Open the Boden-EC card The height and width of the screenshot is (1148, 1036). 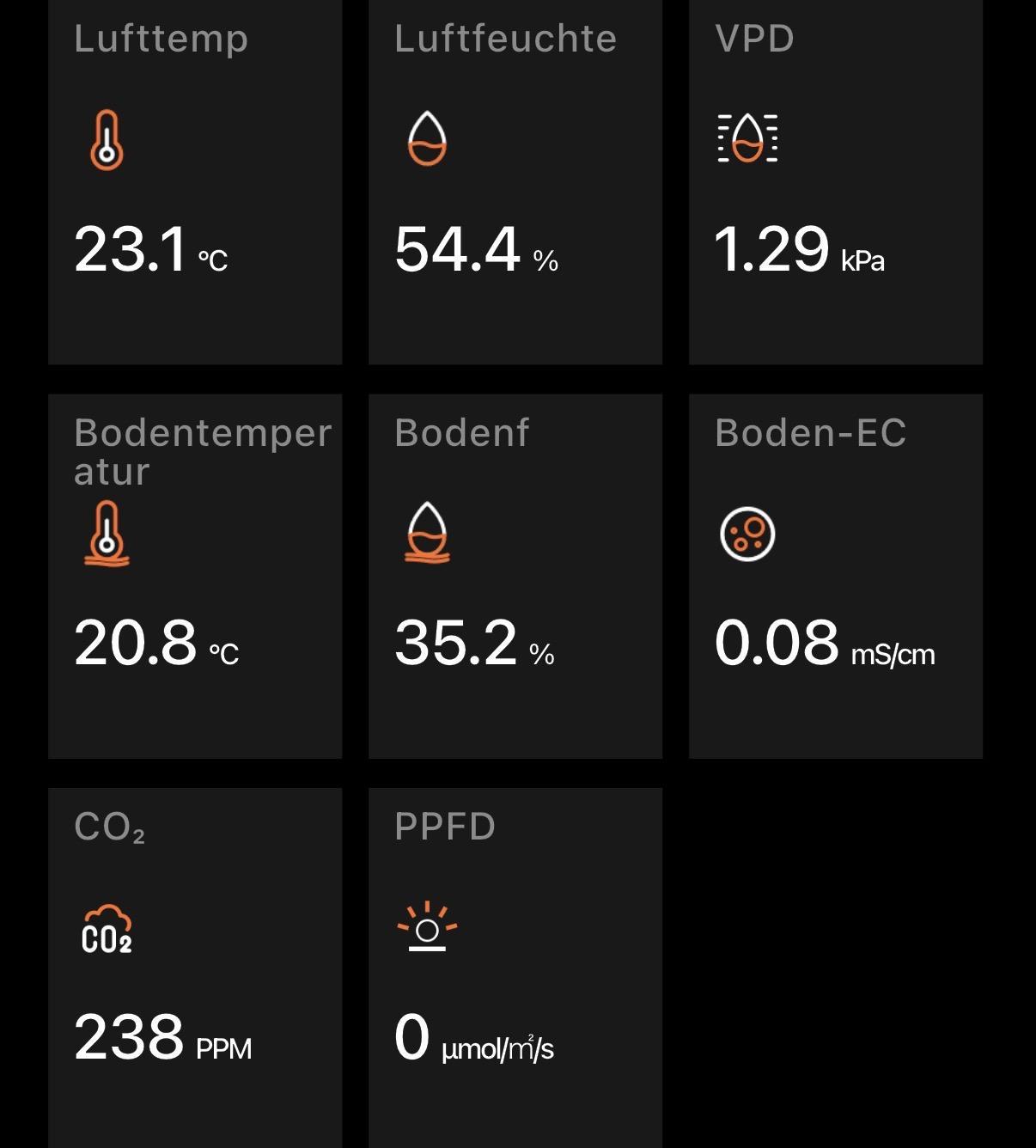836,577
